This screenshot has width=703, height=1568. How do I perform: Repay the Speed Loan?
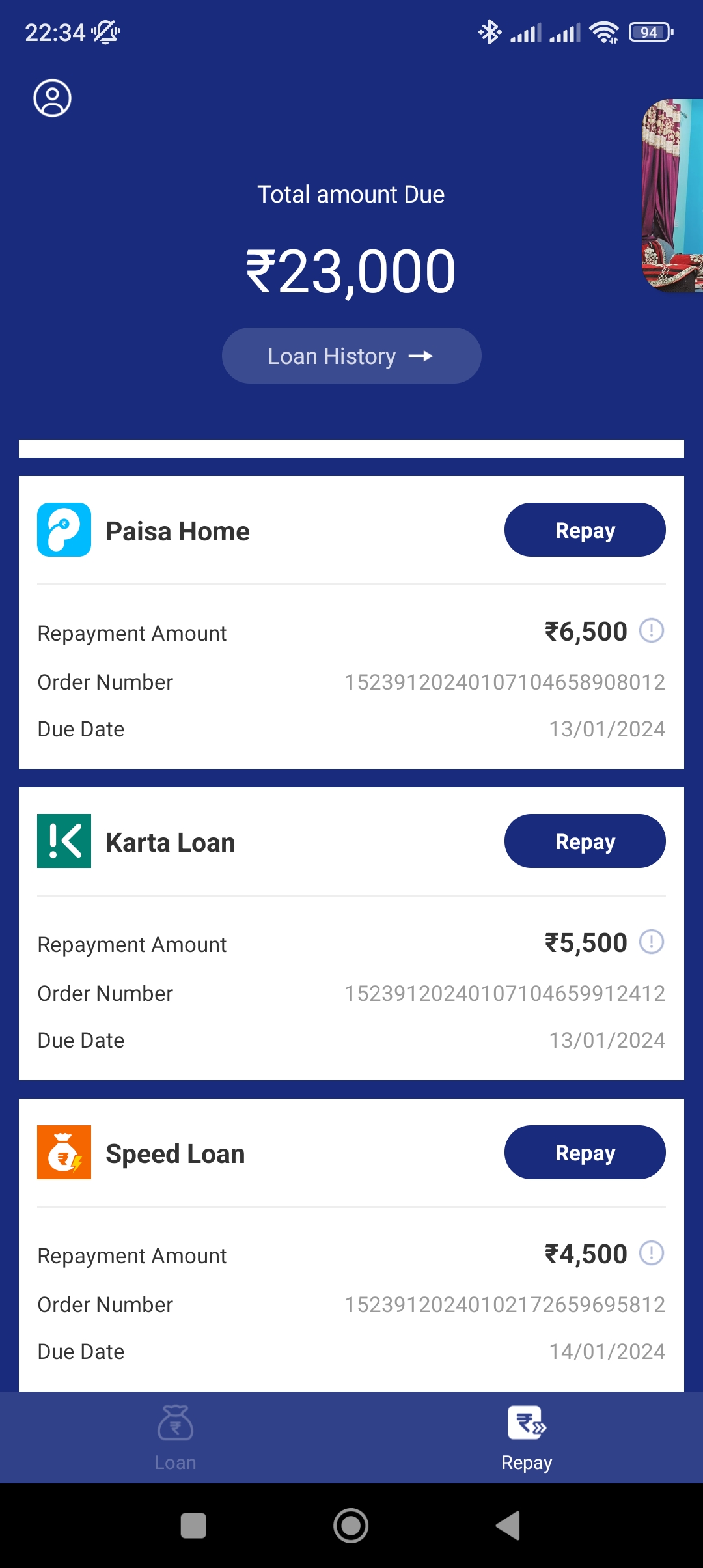(585, 1153)
